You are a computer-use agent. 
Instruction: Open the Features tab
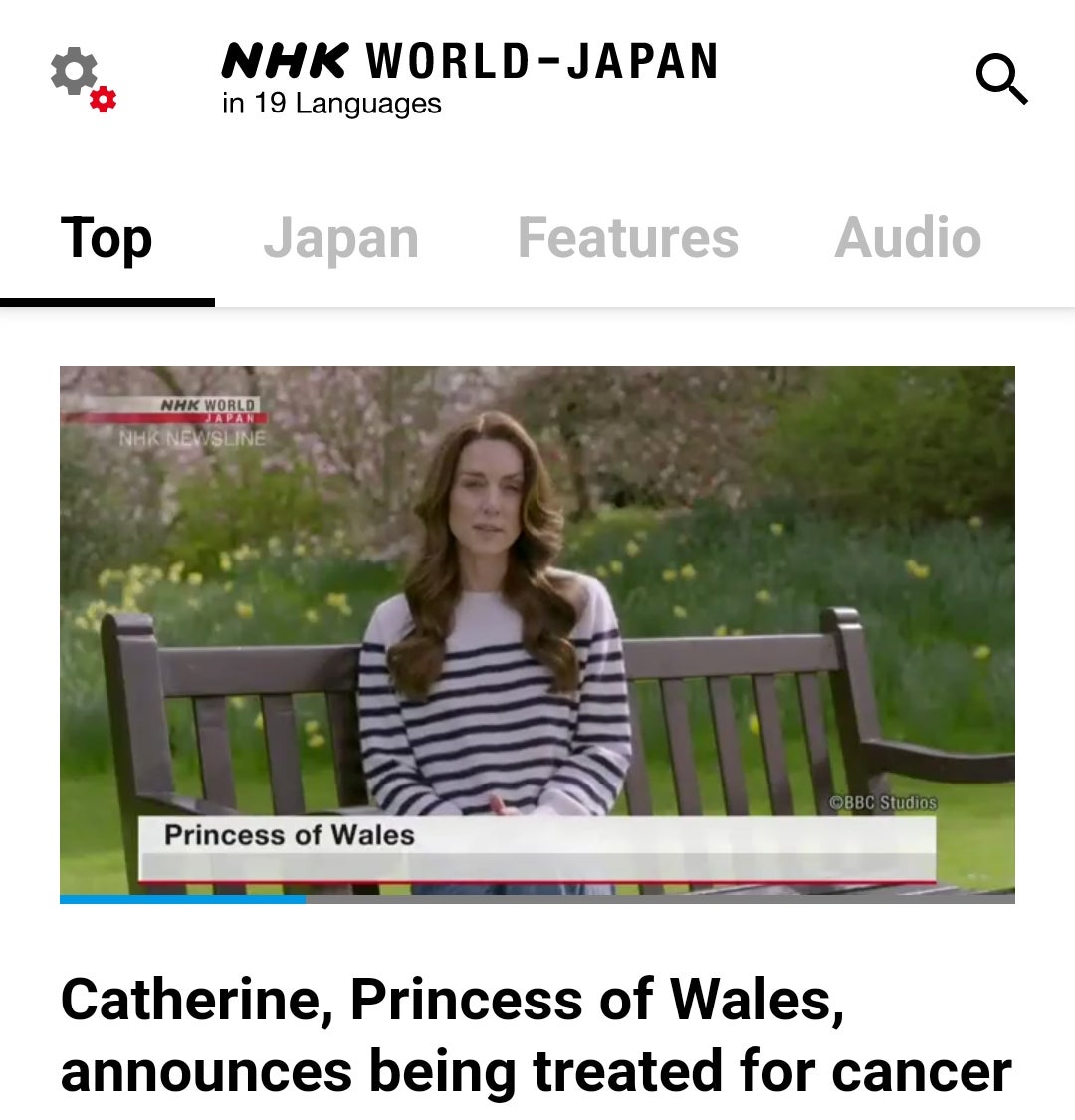pyautogui.click(x=627, y=239)
